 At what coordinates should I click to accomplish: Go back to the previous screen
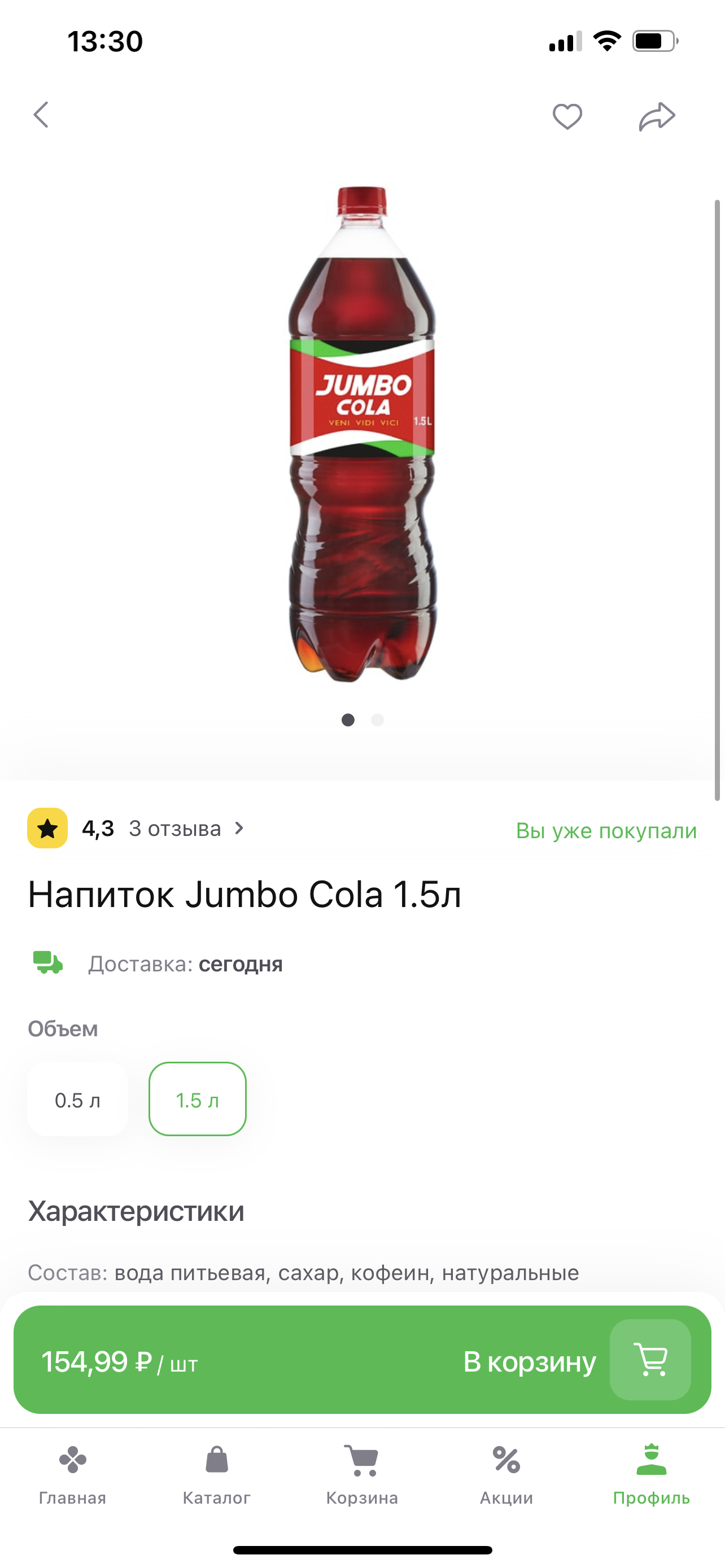(x=41, y=115)
